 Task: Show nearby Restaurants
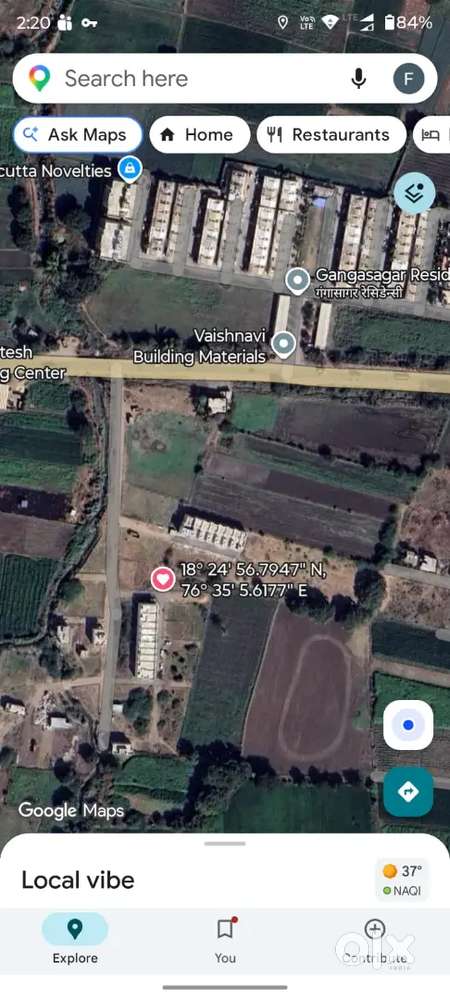coord(331,135)
